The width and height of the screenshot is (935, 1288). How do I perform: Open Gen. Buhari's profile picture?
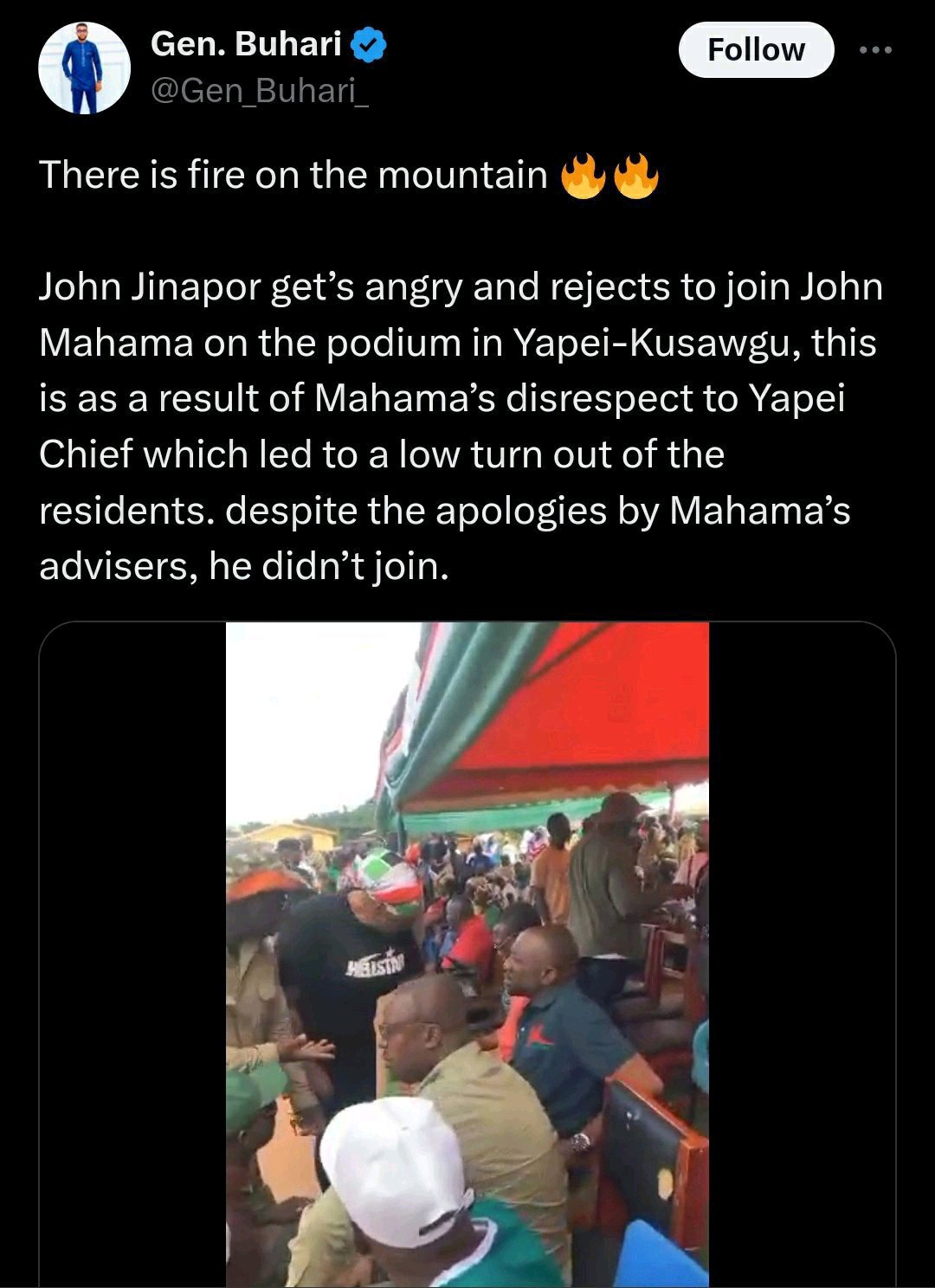click(x=85, y=68)
